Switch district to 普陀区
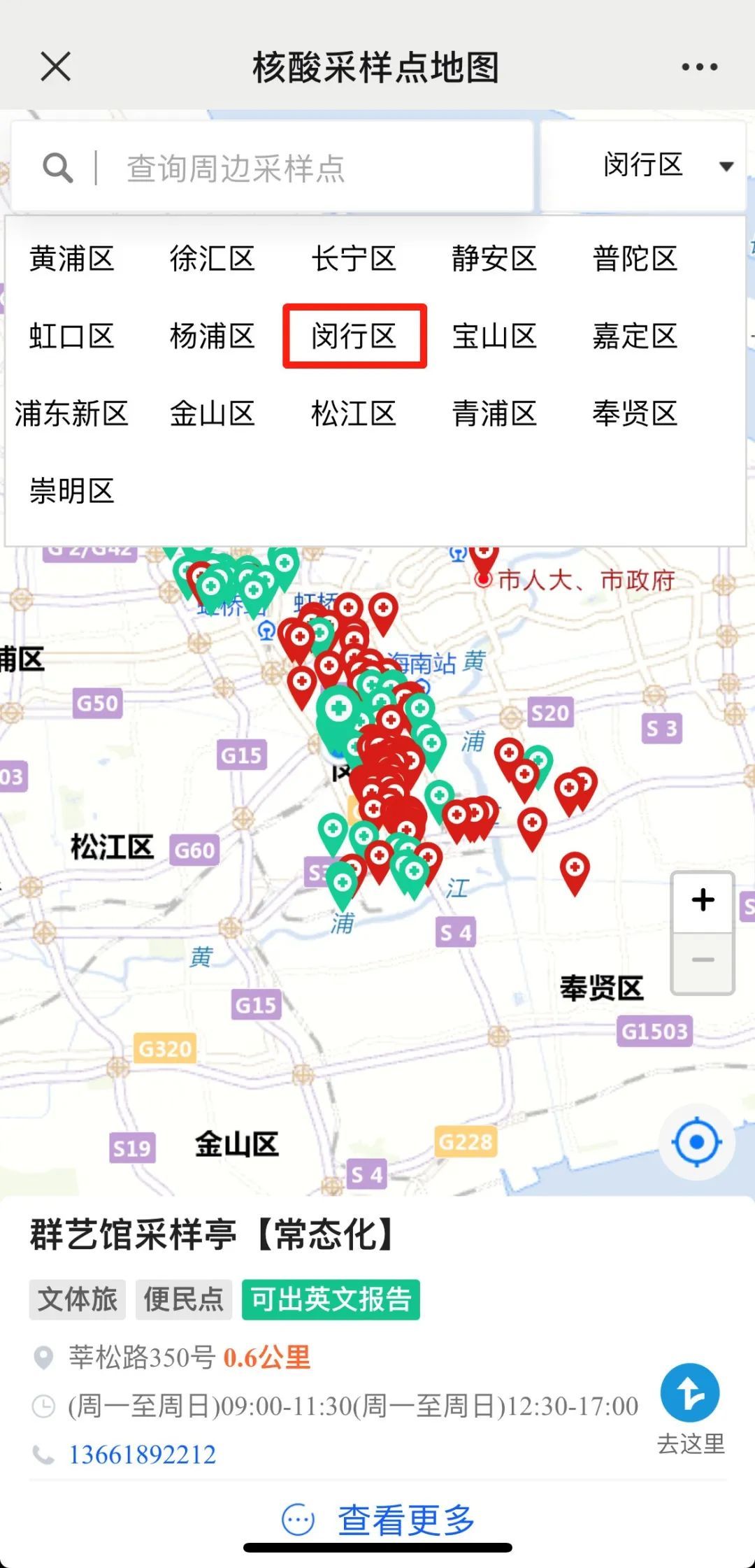Screen dimensions: 755x1568 coord(635,259)
